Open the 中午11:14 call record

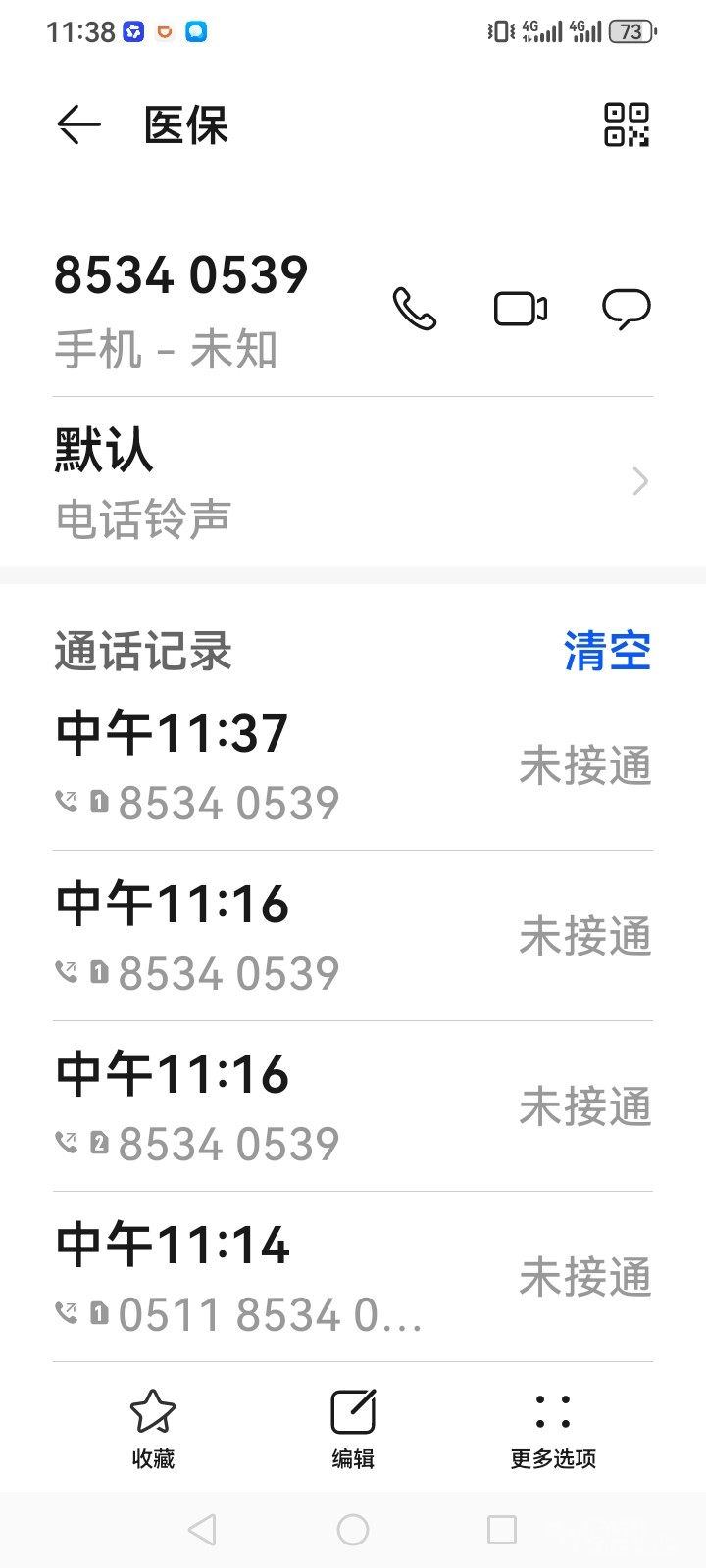click(x=353, y=1278)
